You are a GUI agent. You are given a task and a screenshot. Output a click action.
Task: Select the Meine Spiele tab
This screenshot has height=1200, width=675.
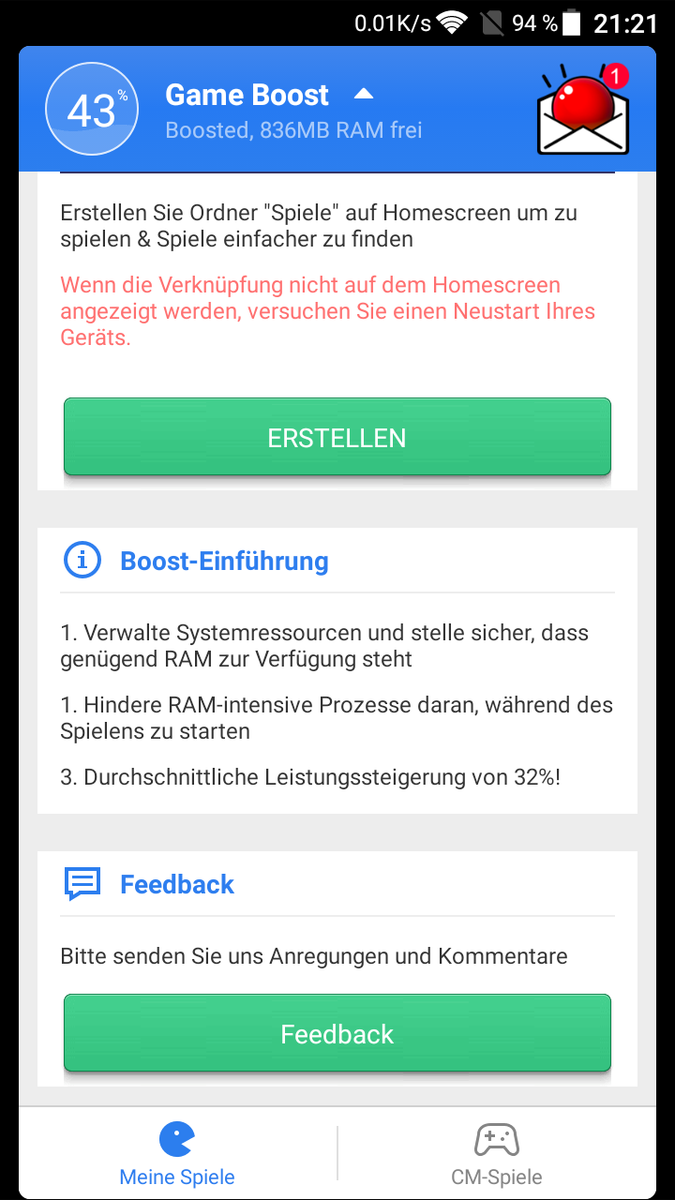point(177,1153)
